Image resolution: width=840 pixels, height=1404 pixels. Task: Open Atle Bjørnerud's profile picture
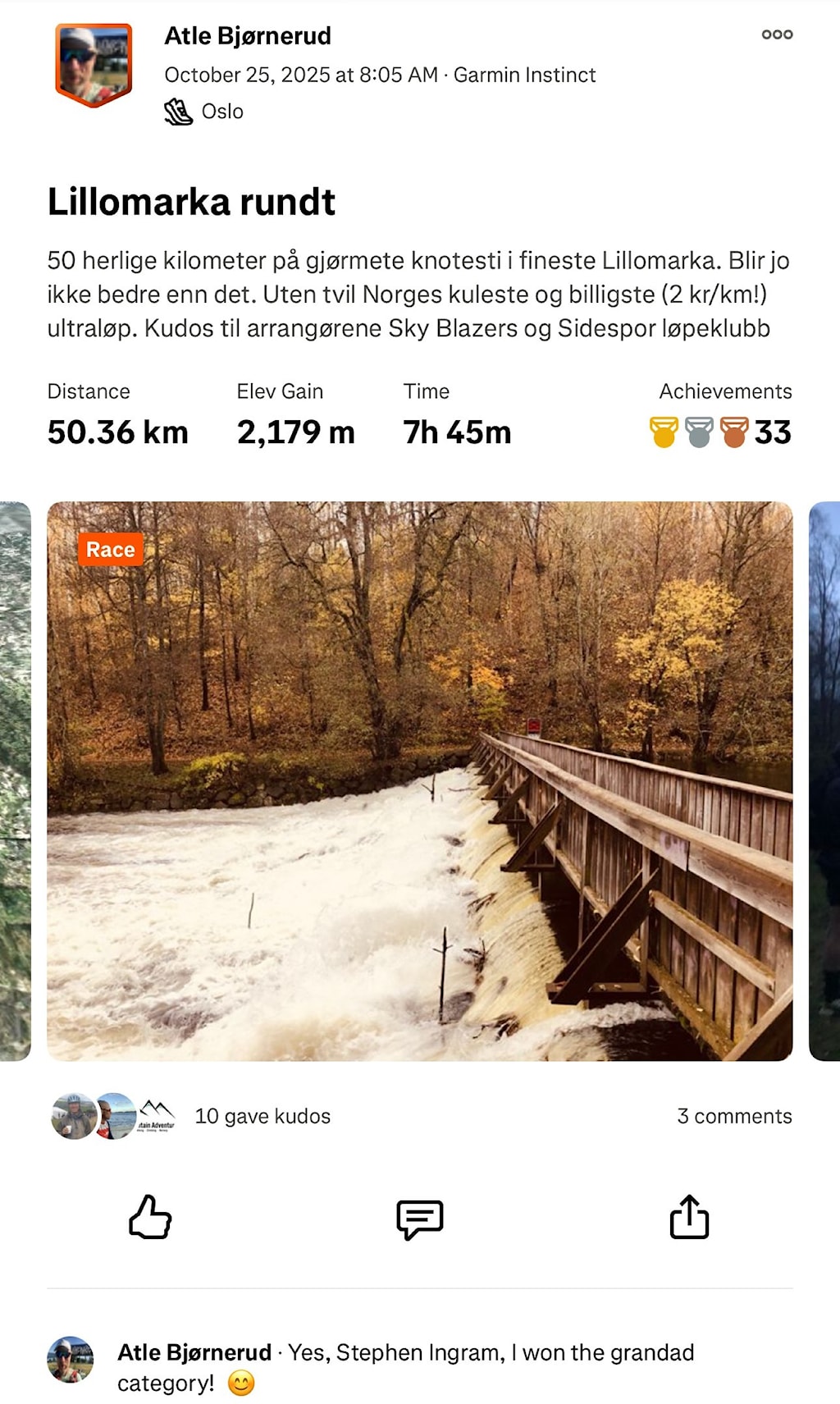(94, 65)
